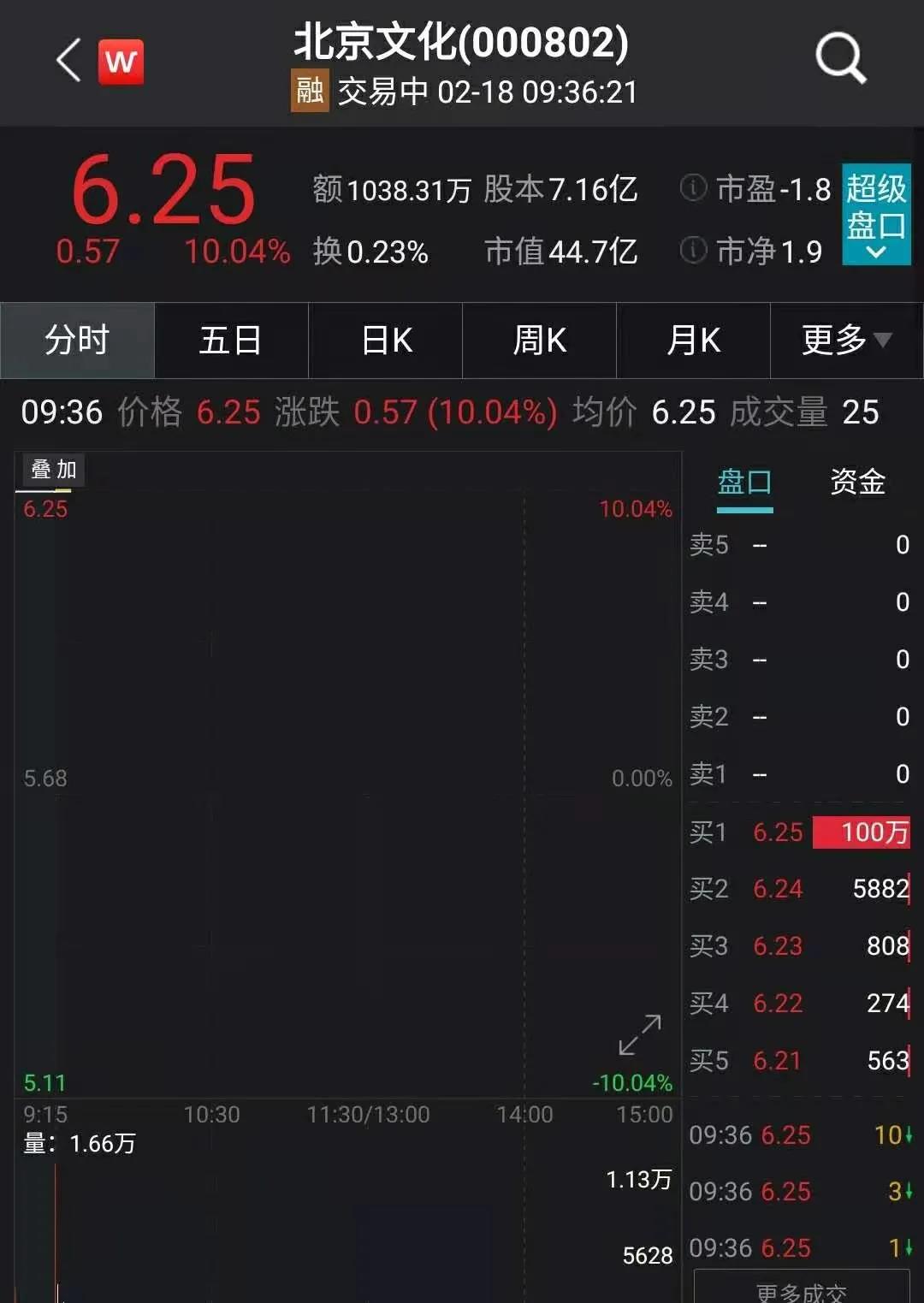
Task: View 更多成交 trade records
Action: point(801,1289)
